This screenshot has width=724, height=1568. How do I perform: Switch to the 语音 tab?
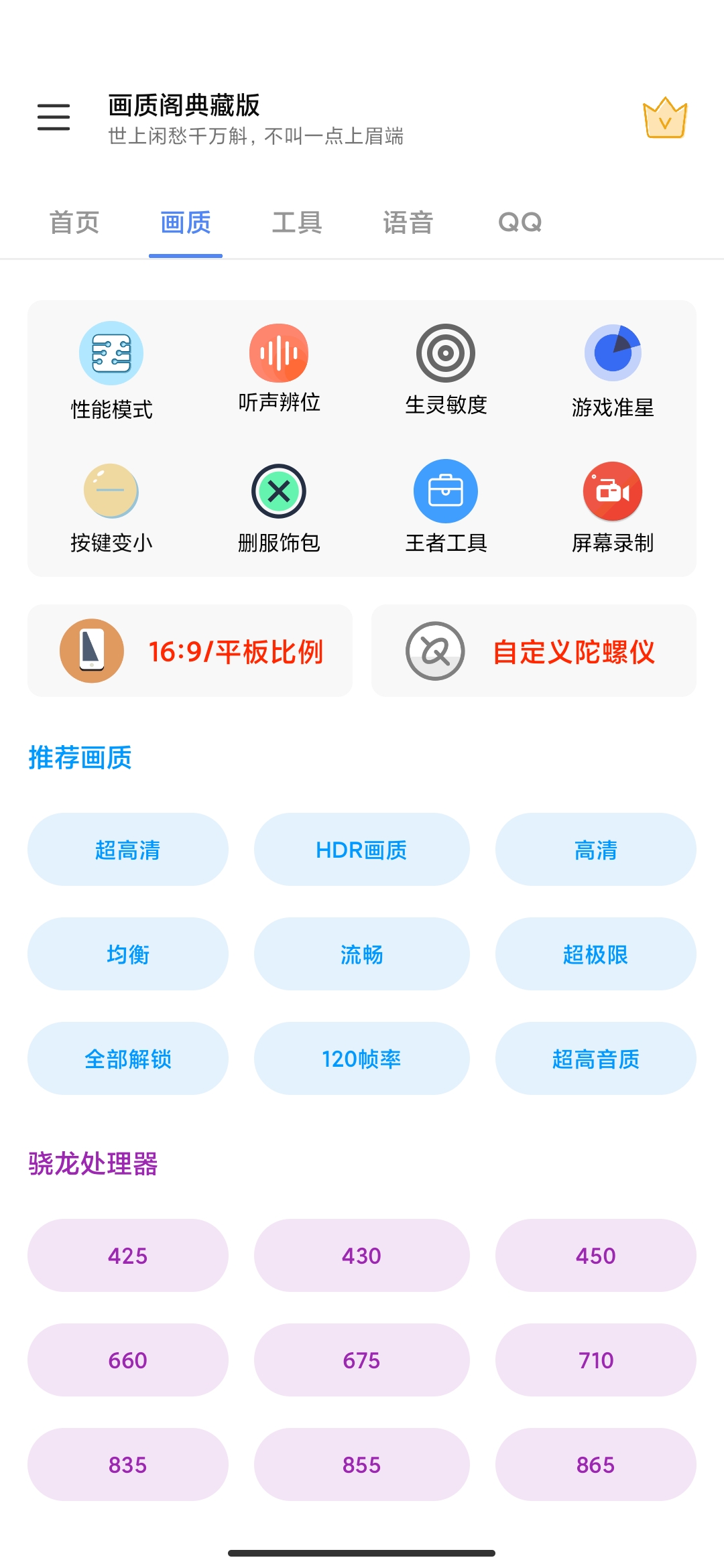408,222
